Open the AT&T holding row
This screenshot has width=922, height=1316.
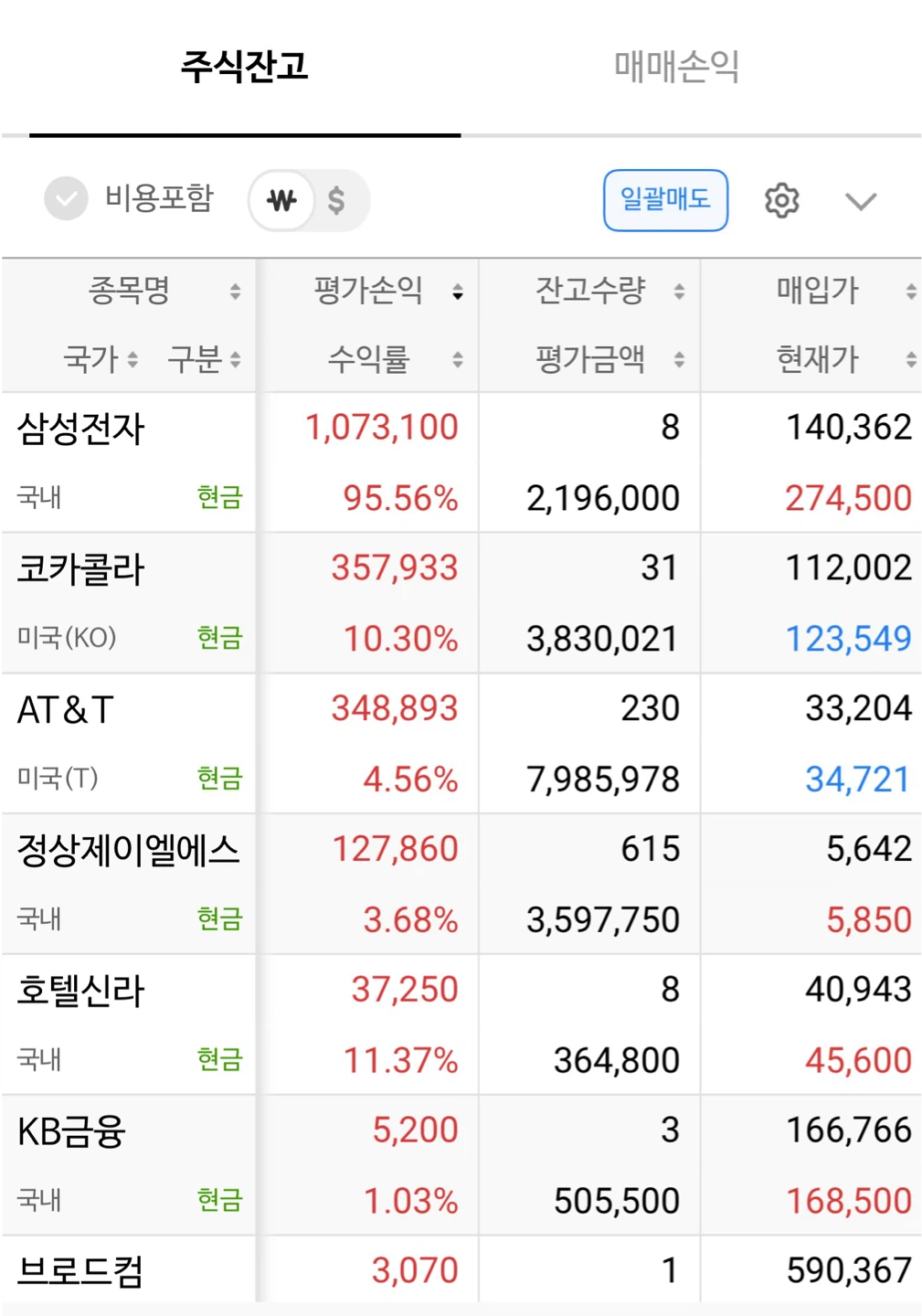(461, 743)
